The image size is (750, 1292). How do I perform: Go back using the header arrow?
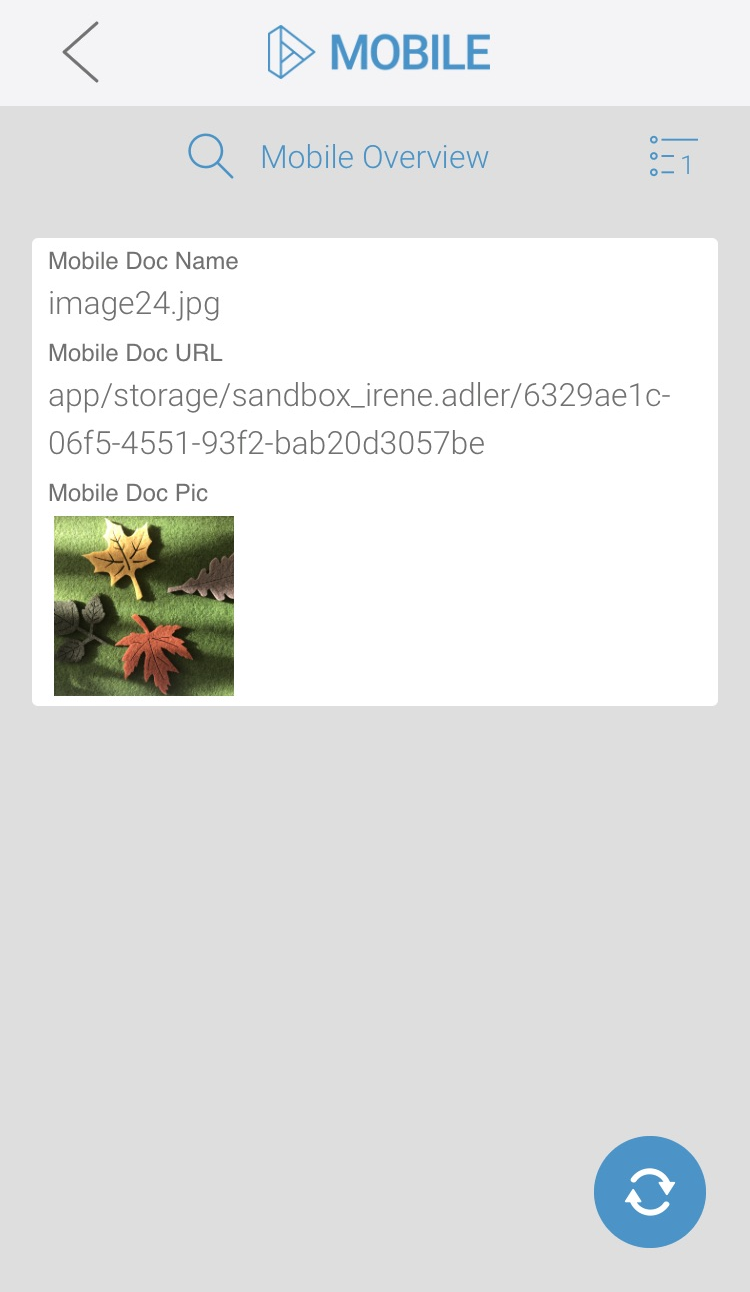coord(81,52)
